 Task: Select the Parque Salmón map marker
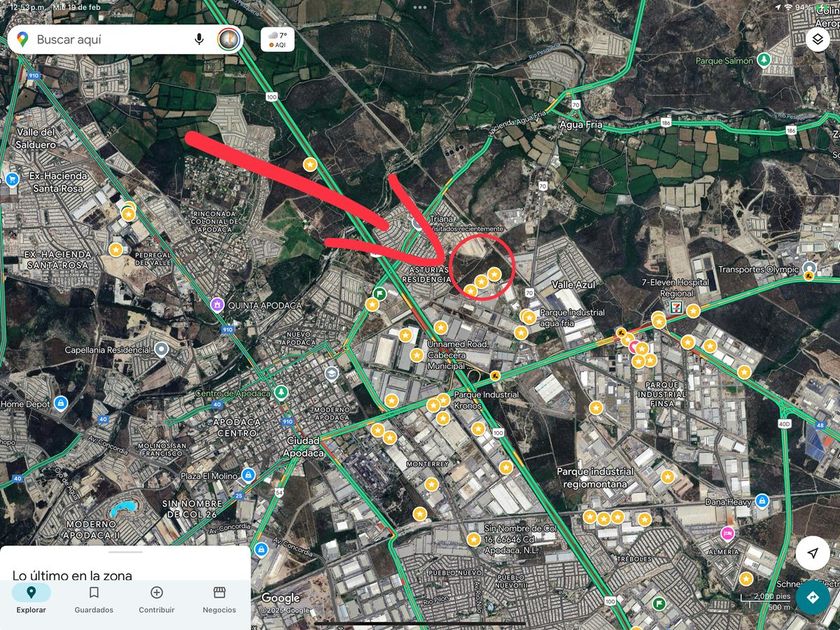pyautogui.click(x=765, y=59)
